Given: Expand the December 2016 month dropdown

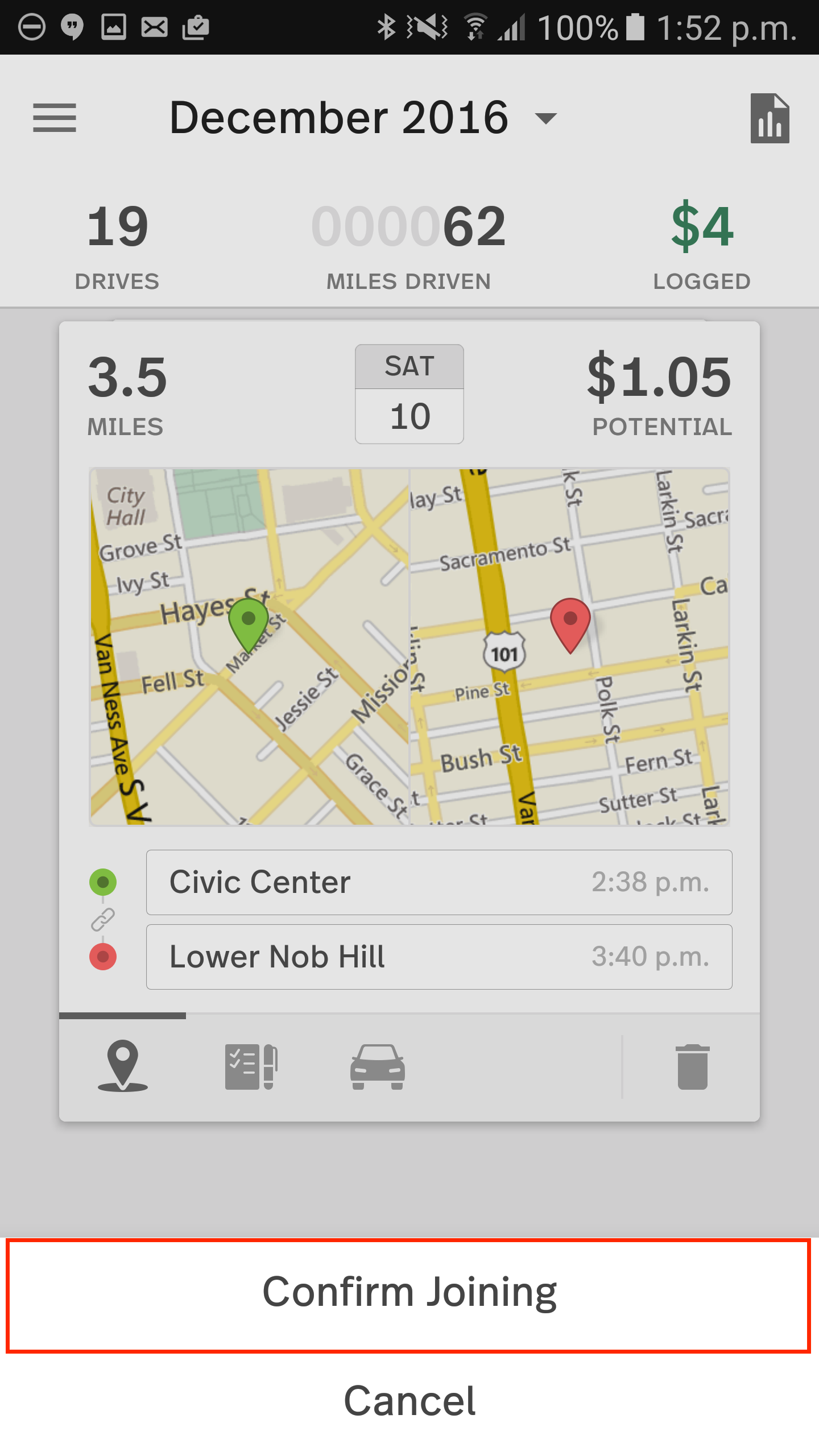Looking at the screenshot, I should (x=364, y=118).
